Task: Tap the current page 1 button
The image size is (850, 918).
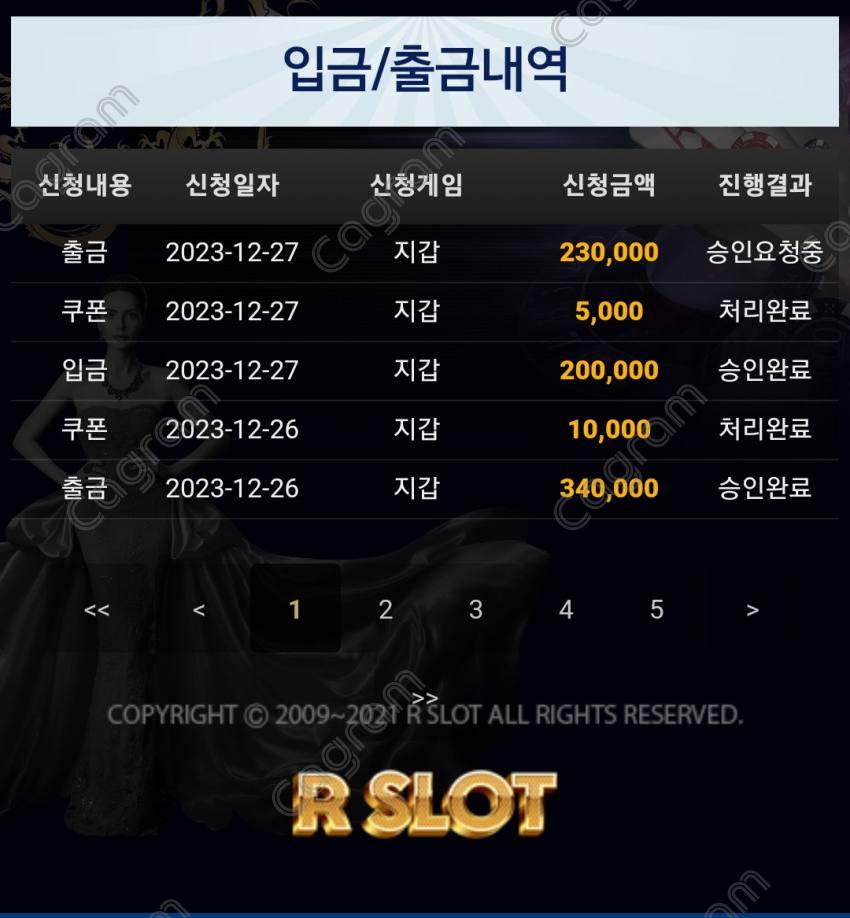Action: [294, 609]
